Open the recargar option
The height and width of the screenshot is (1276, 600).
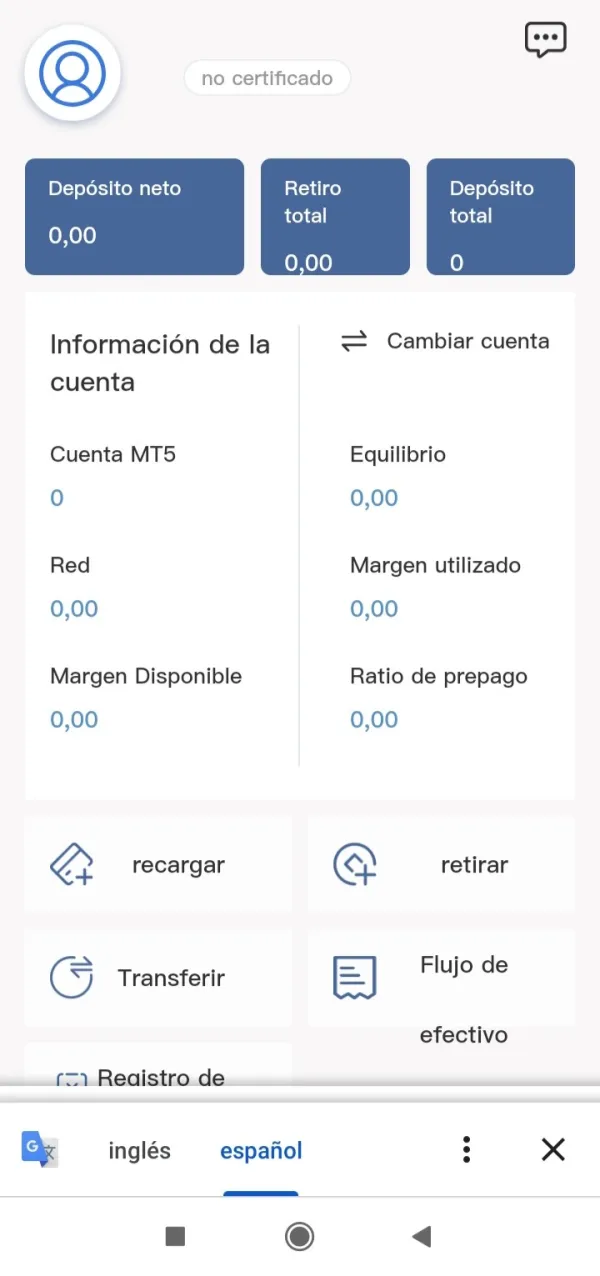158,865
